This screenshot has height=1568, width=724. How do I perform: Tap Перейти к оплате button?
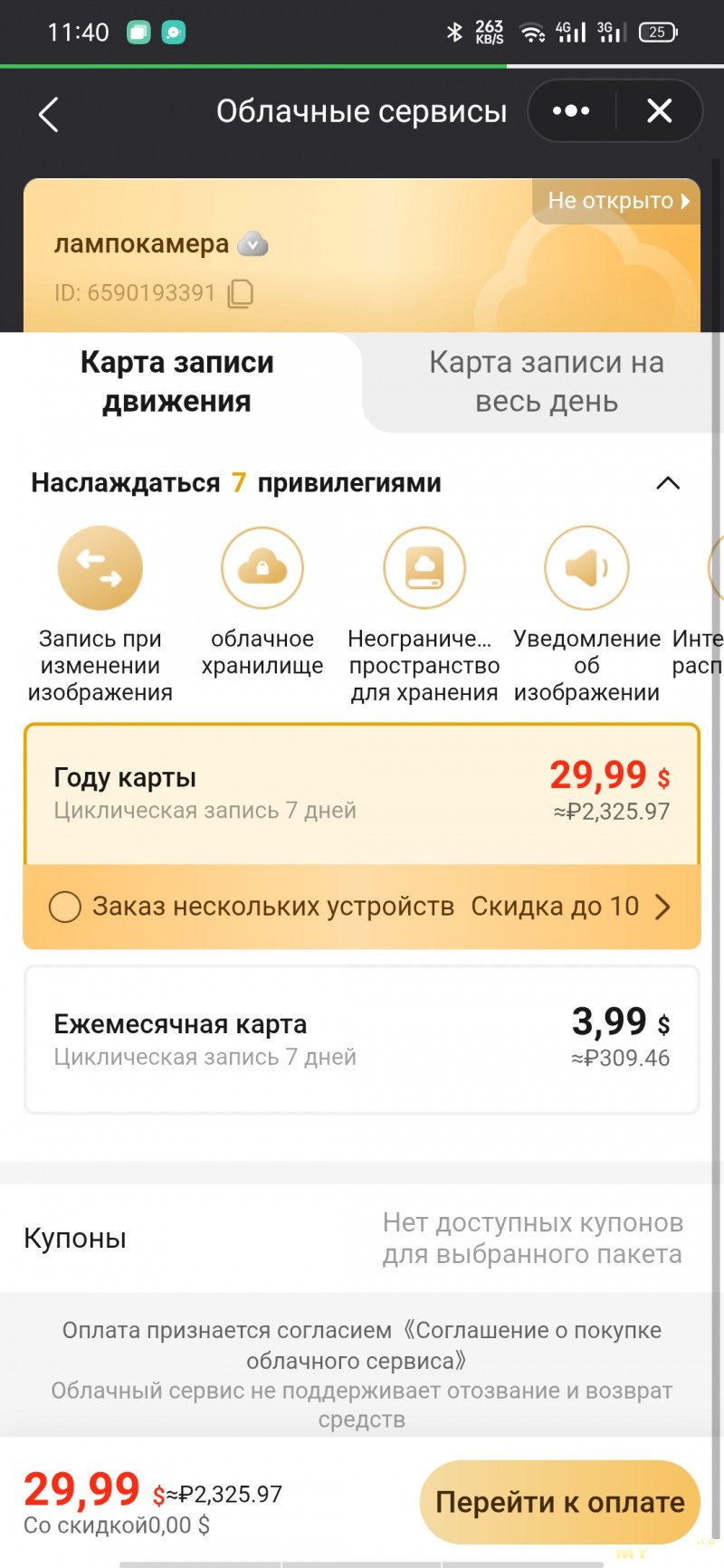click(x=560, y=1502)
